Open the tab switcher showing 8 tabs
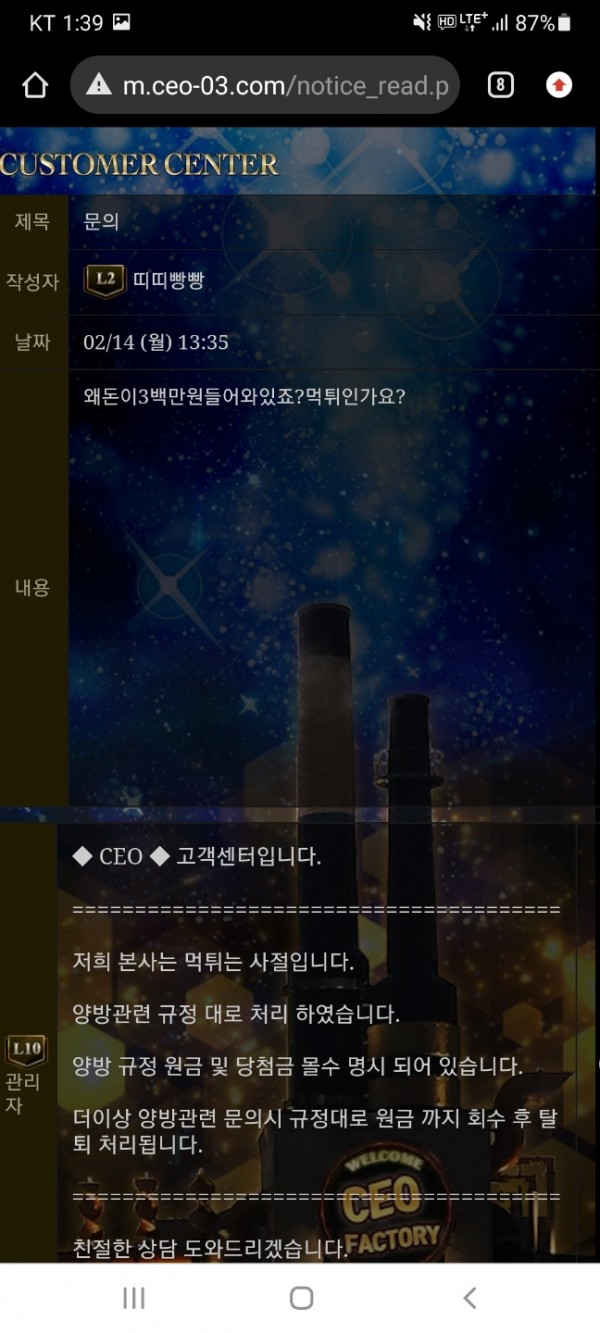The height and width of the screenshot is (1333, 600). click(500, 86)
